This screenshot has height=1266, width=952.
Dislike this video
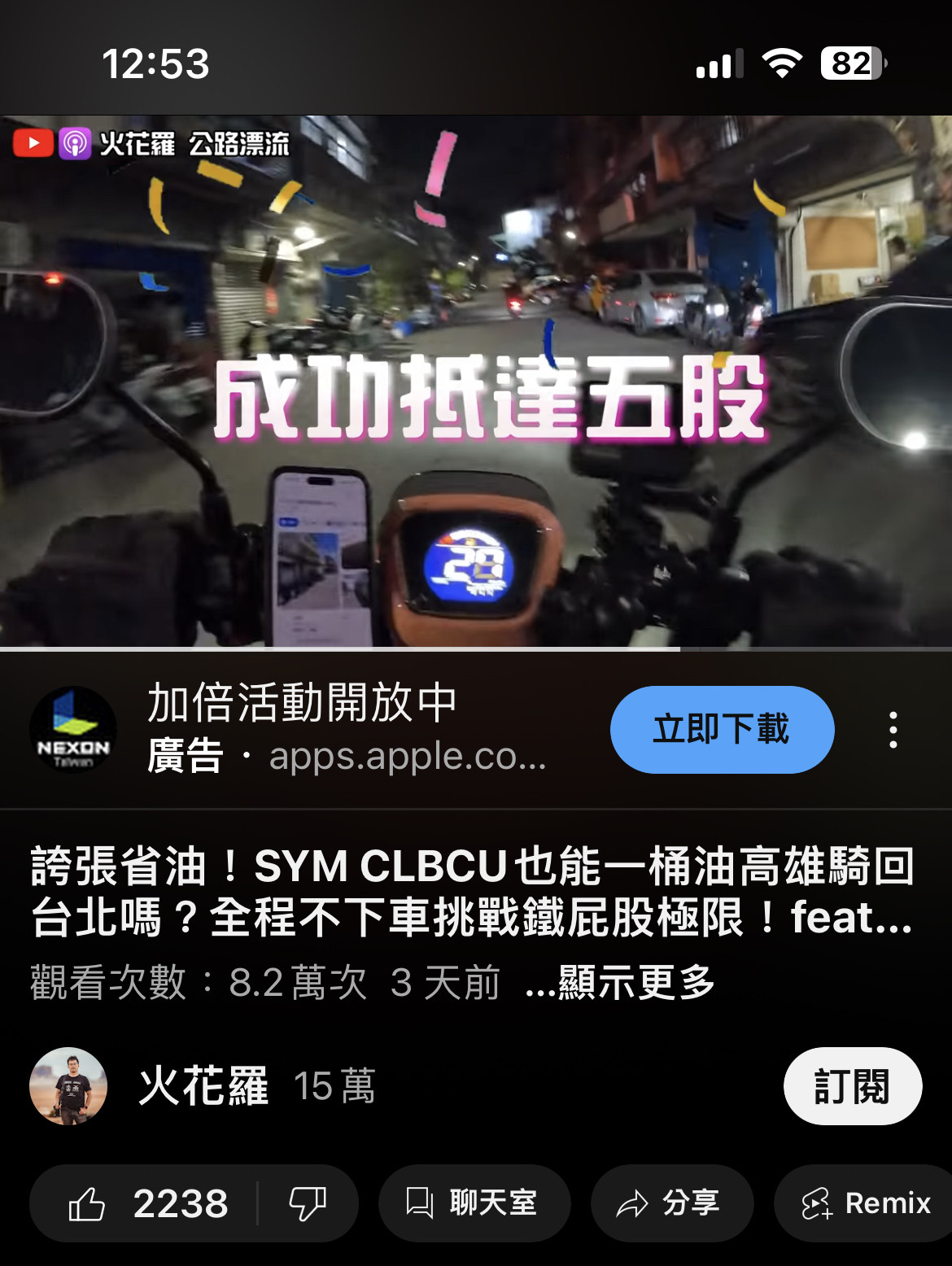(308, 1203)
